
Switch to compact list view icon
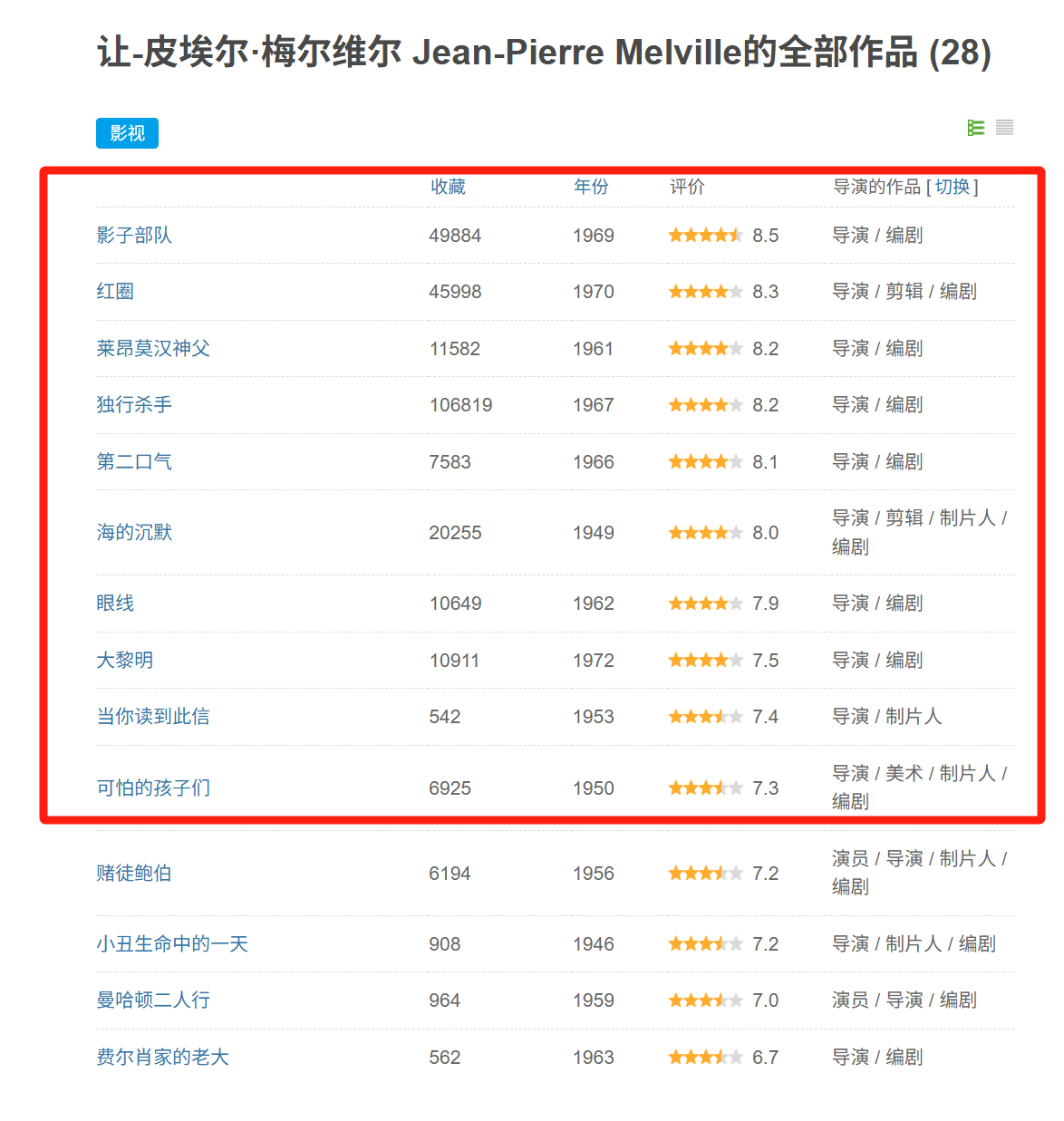coord(1004,128)
